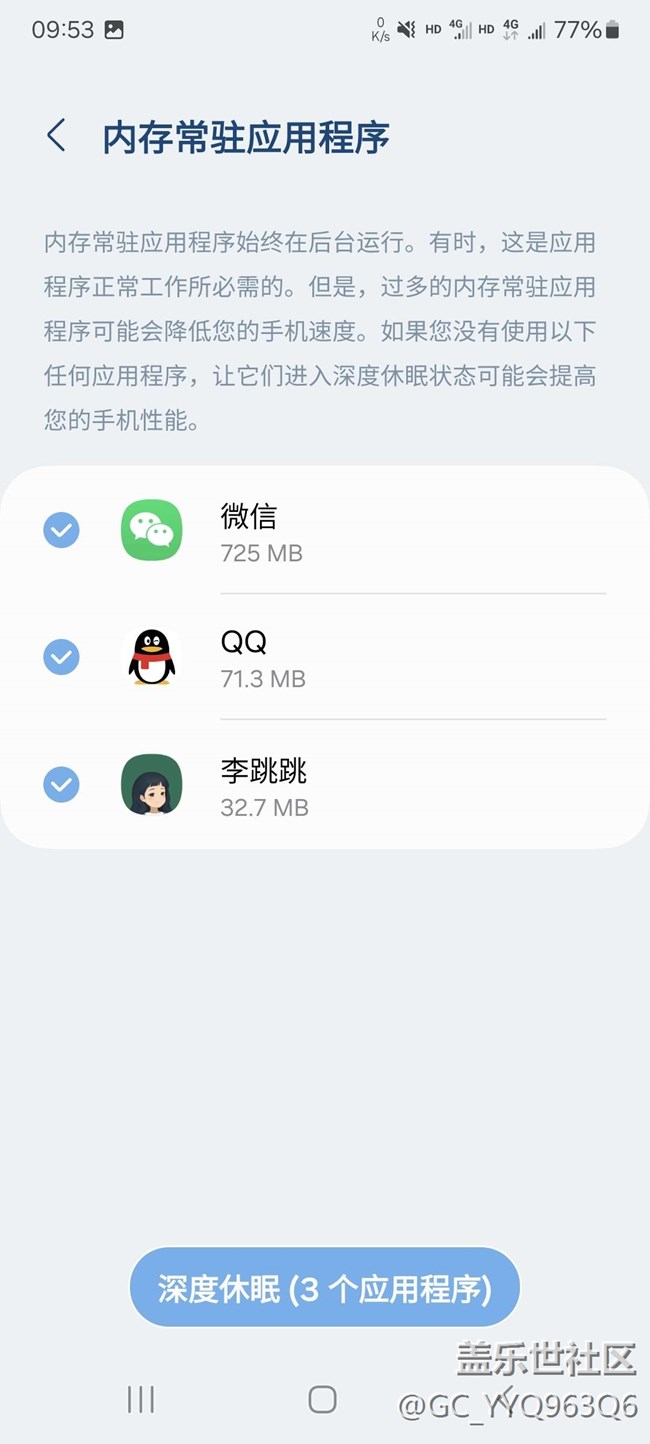Open recent apps from navigation bar
The width and height of the screenshot is (650, 1444).
(141, 1399)
